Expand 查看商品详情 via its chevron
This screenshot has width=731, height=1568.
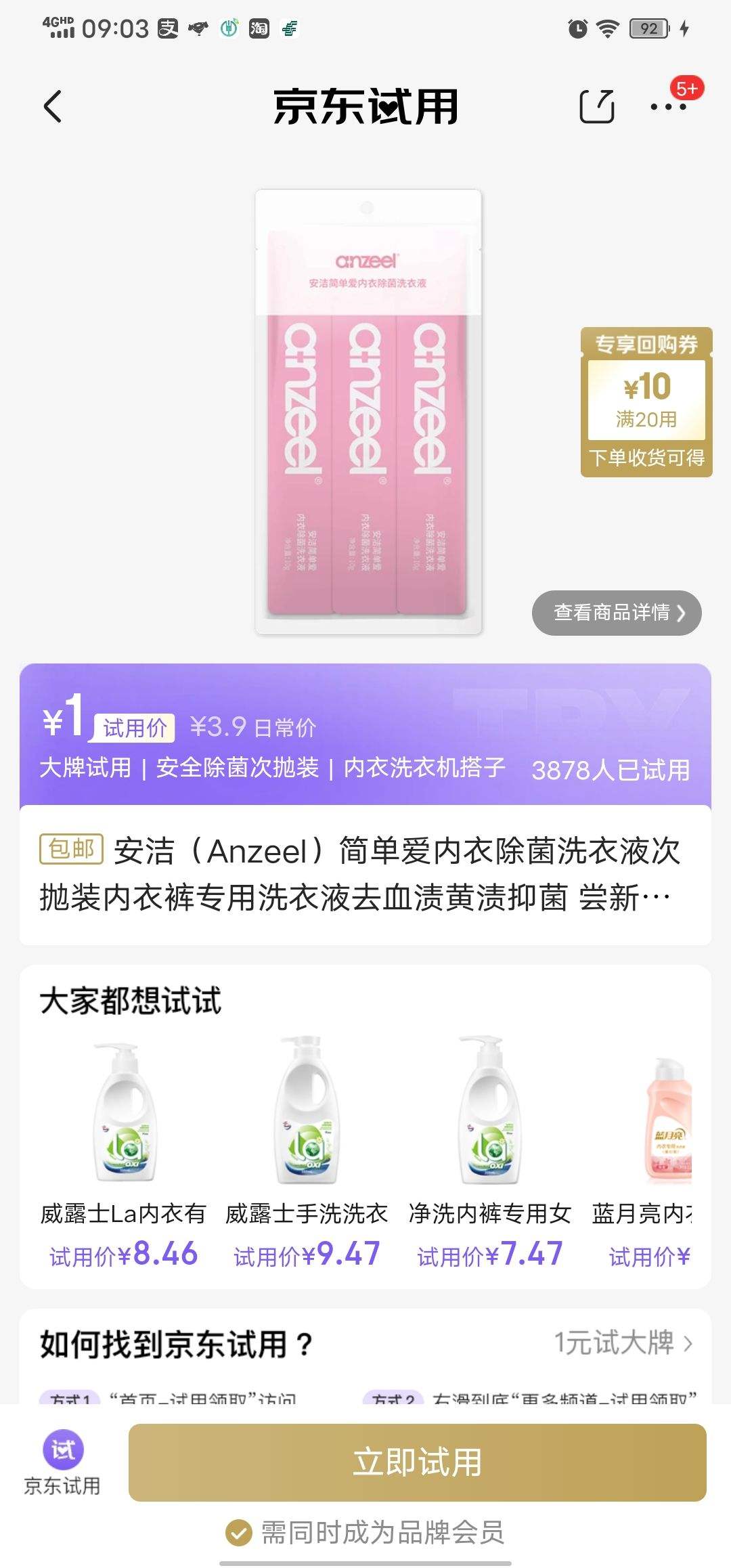[x=682, y=613]
